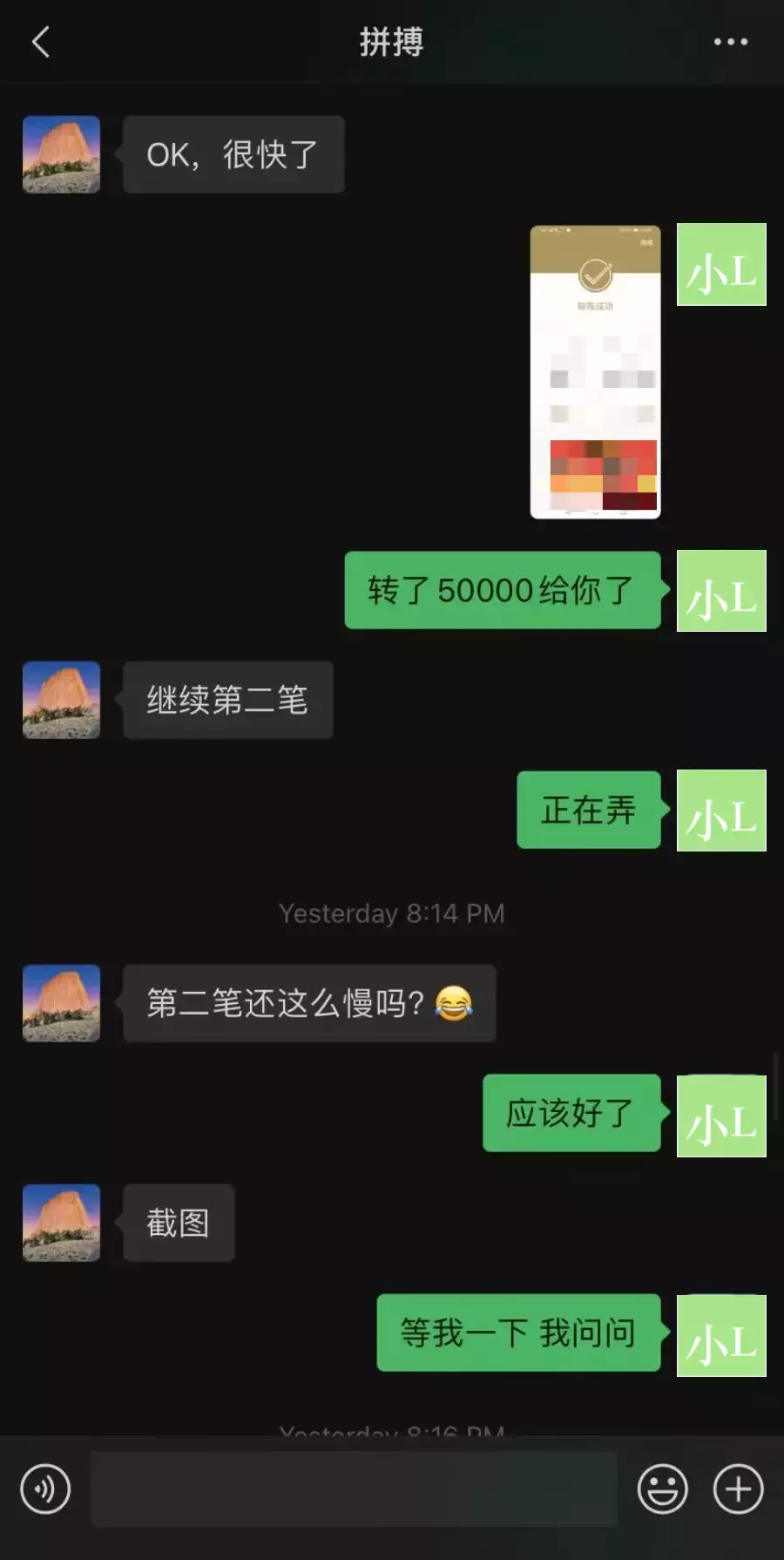Select the '截图' message bubble

tap(179, 1223)
